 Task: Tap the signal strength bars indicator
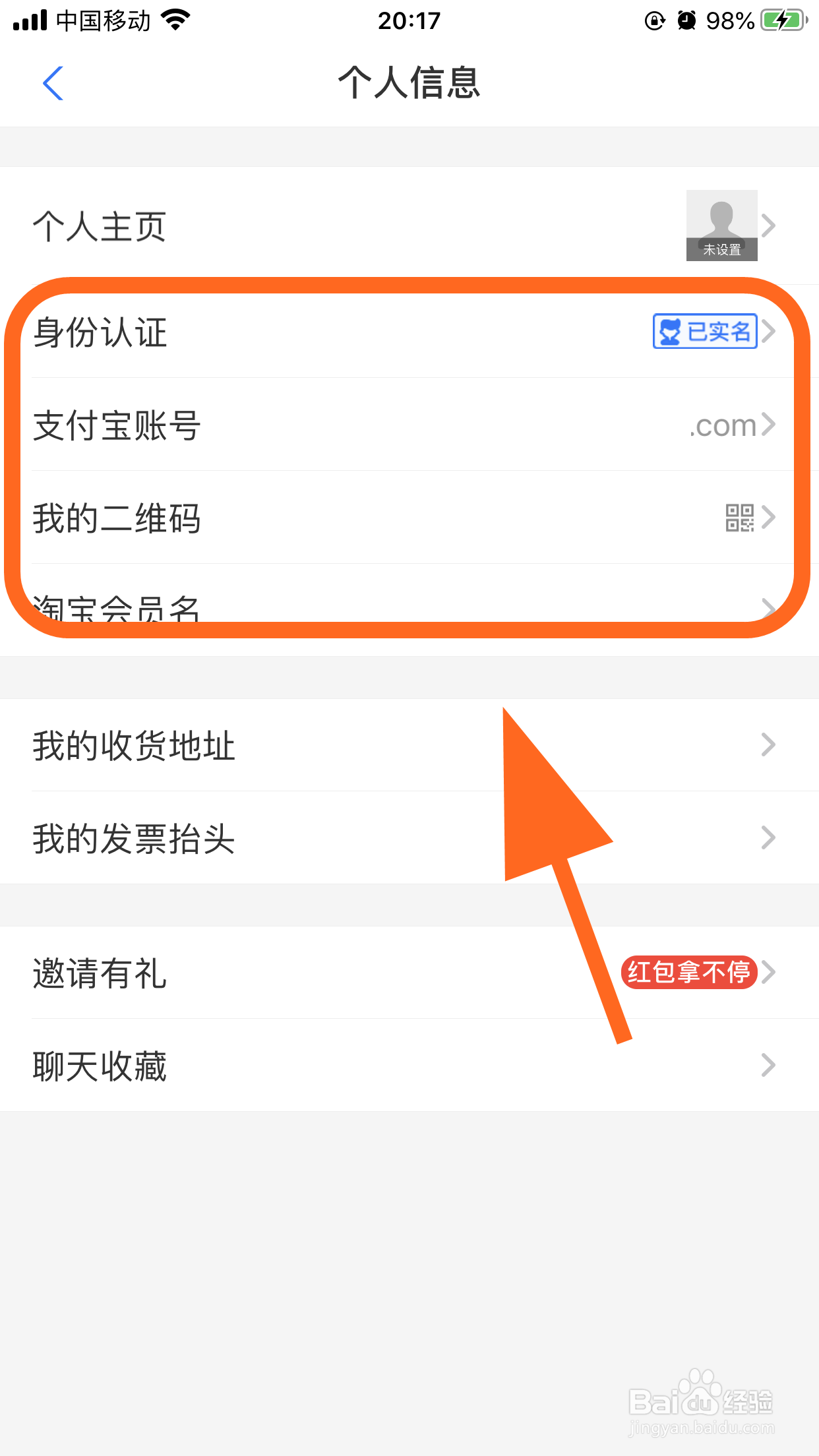[x=29, y=20]
